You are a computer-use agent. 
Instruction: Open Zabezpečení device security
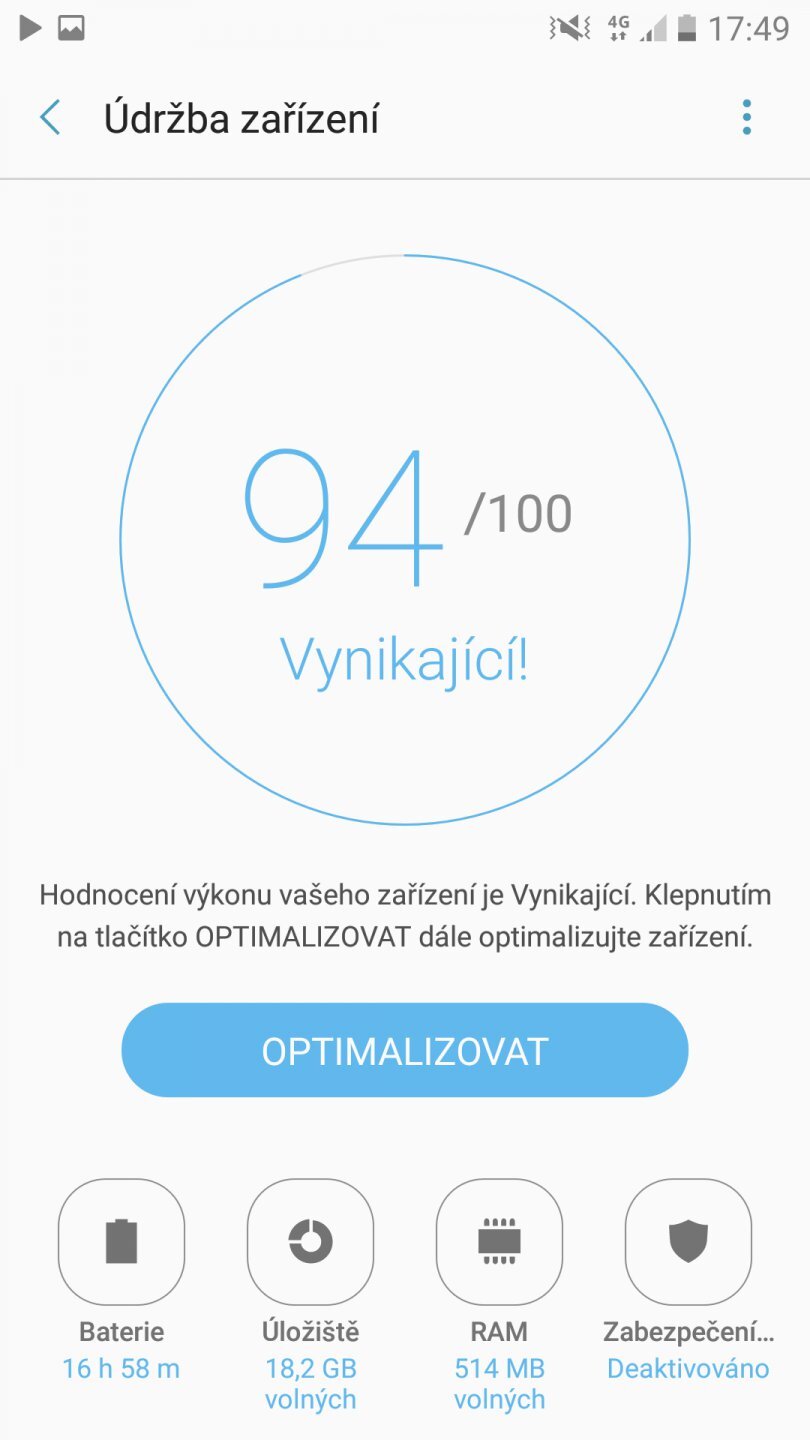688,1242
